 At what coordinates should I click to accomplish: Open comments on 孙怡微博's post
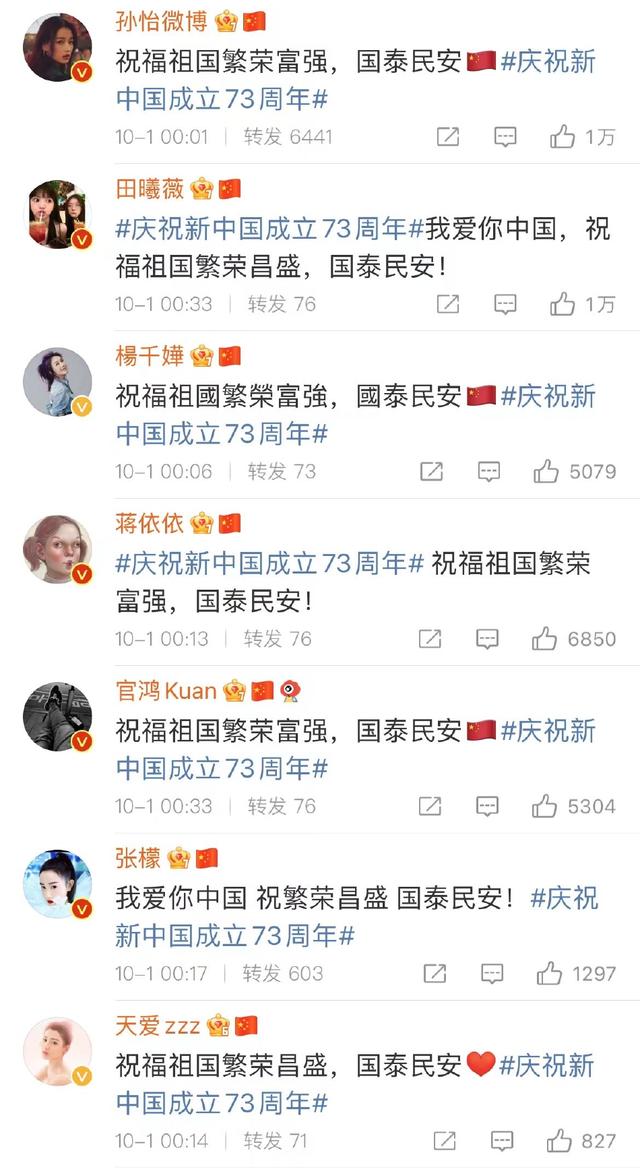(506, 137)
